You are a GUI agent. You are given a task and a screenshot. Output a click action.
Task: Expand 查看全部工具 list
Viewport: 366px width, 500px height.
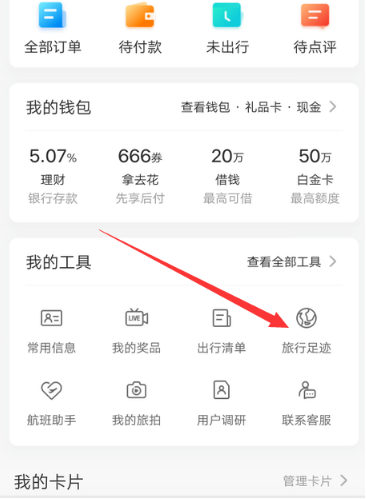pos(291,262)
